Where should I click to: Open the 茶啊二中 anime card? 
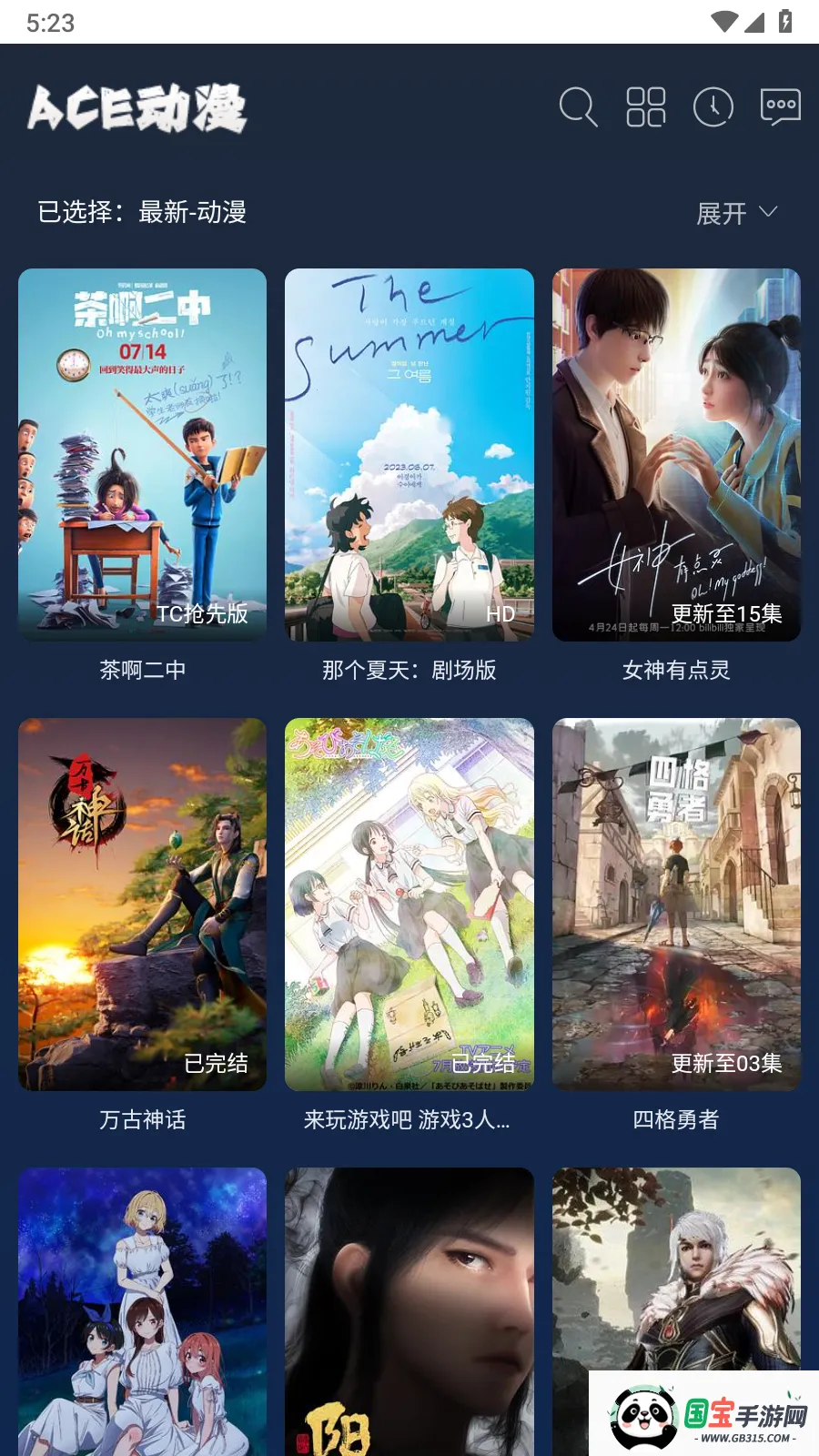tap(143, 455)
